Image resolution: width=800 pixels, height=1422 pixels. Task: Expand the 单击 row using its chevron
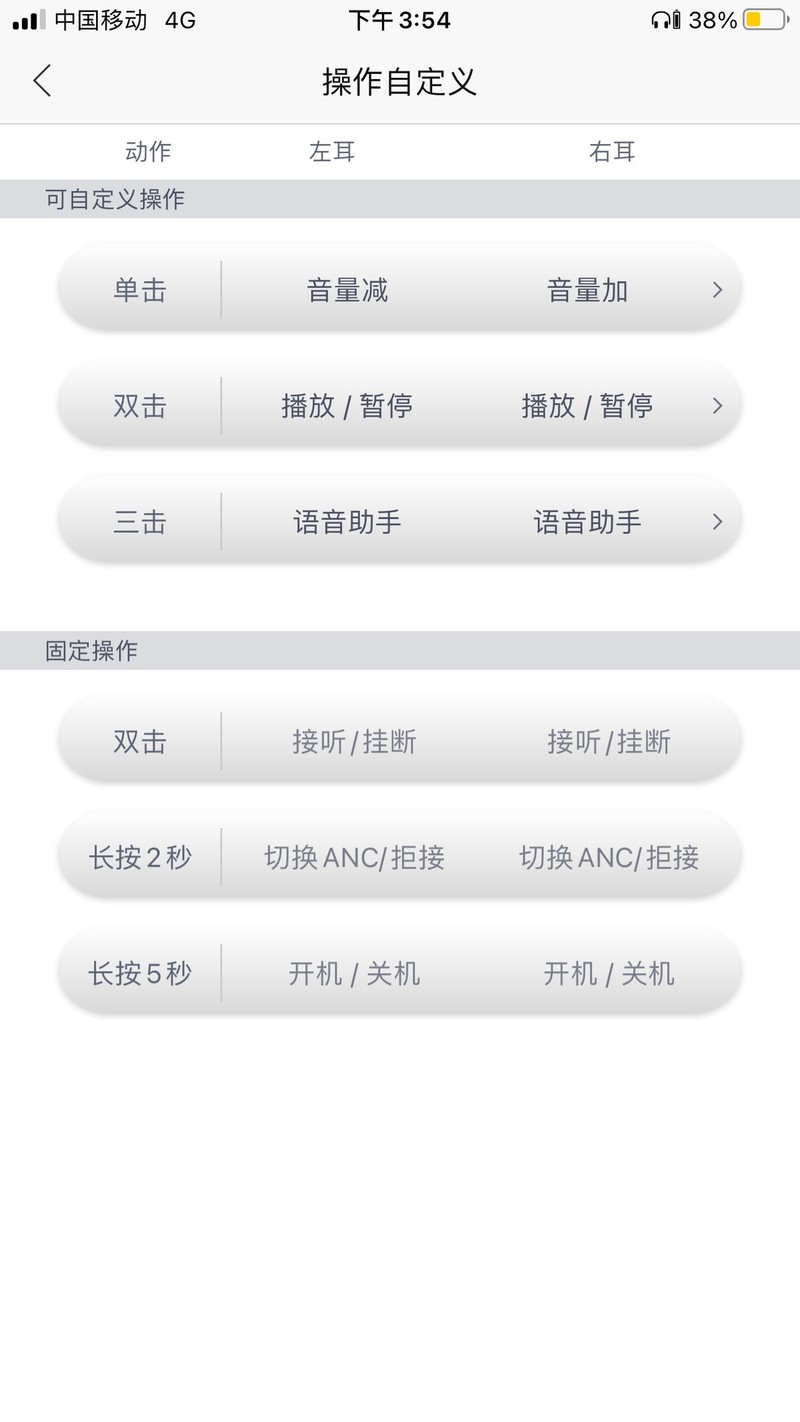(716, 289)
